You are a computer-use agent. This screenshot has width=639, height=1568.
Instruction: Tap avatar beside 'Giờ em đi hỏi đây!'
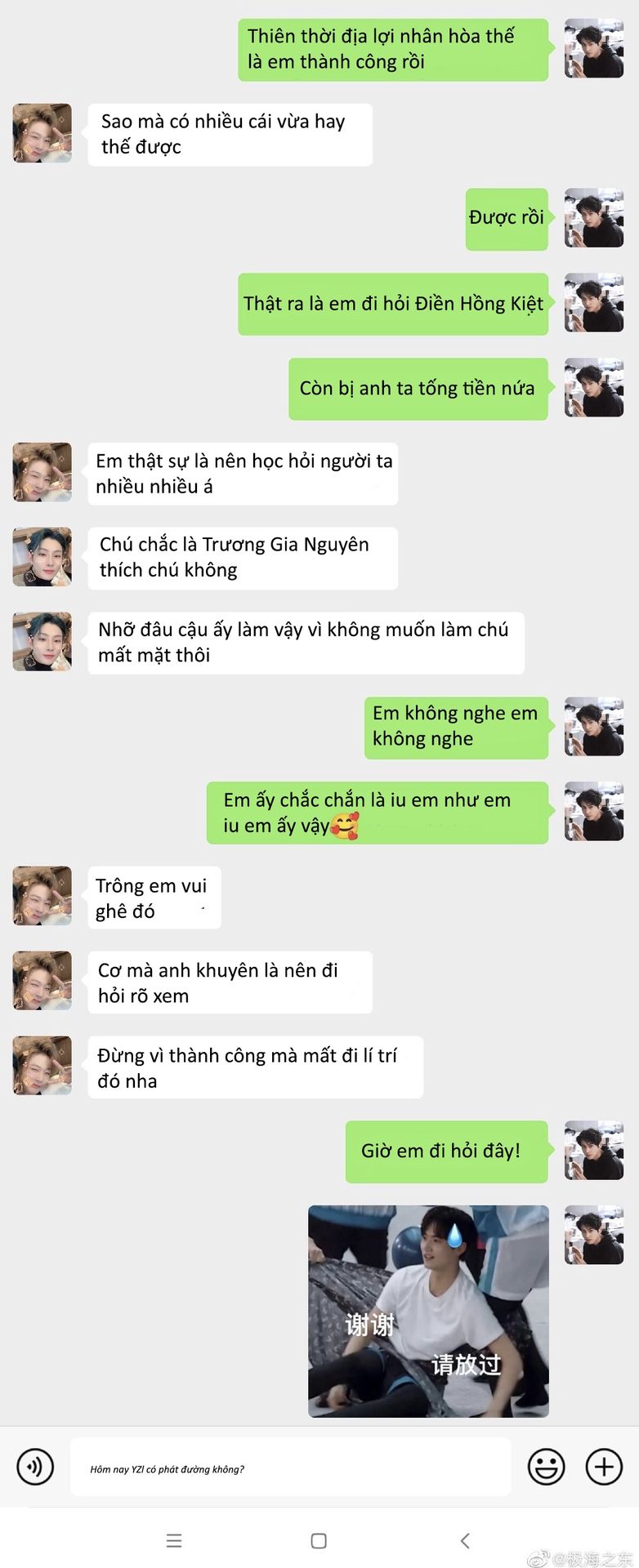[594, 1151]
